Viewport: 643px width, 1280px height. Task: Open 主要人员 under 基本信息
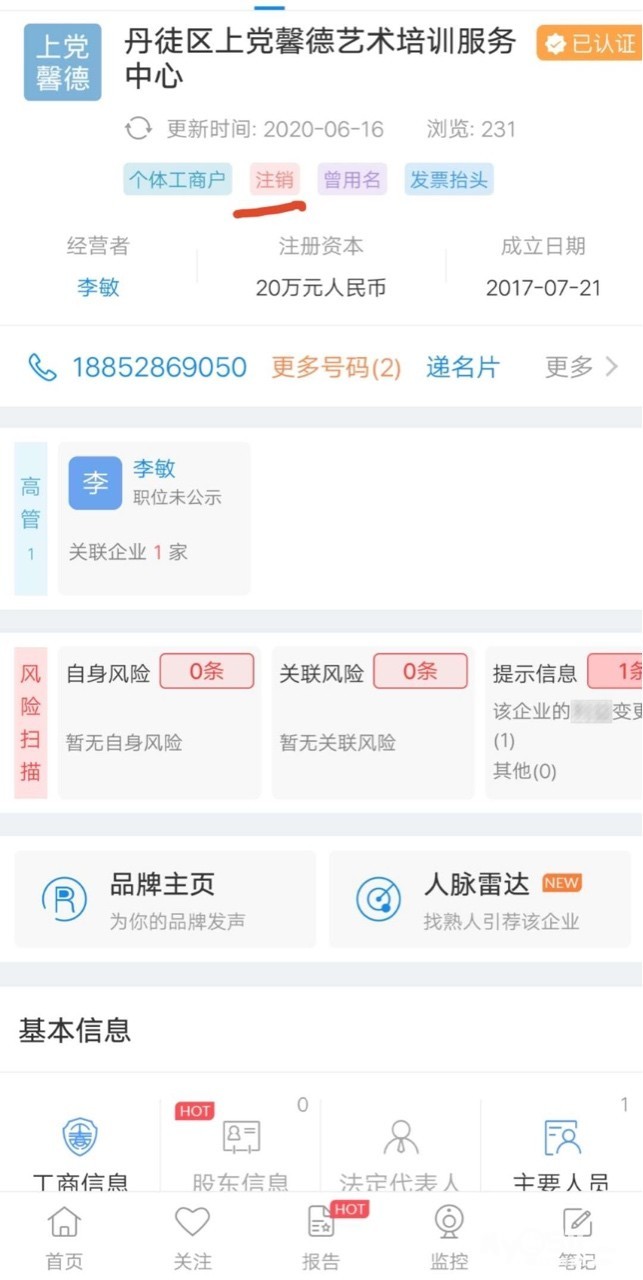pyautogui.click(x=561, y=1150)
